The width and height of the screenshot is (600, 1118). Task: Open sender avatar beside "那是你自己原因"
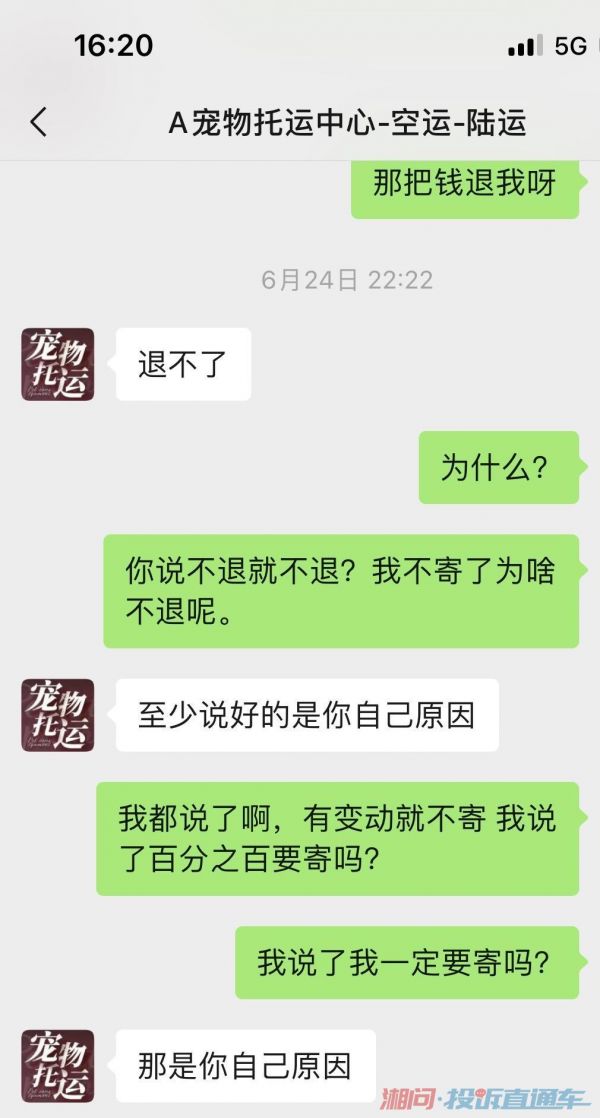pos(58,1065)
